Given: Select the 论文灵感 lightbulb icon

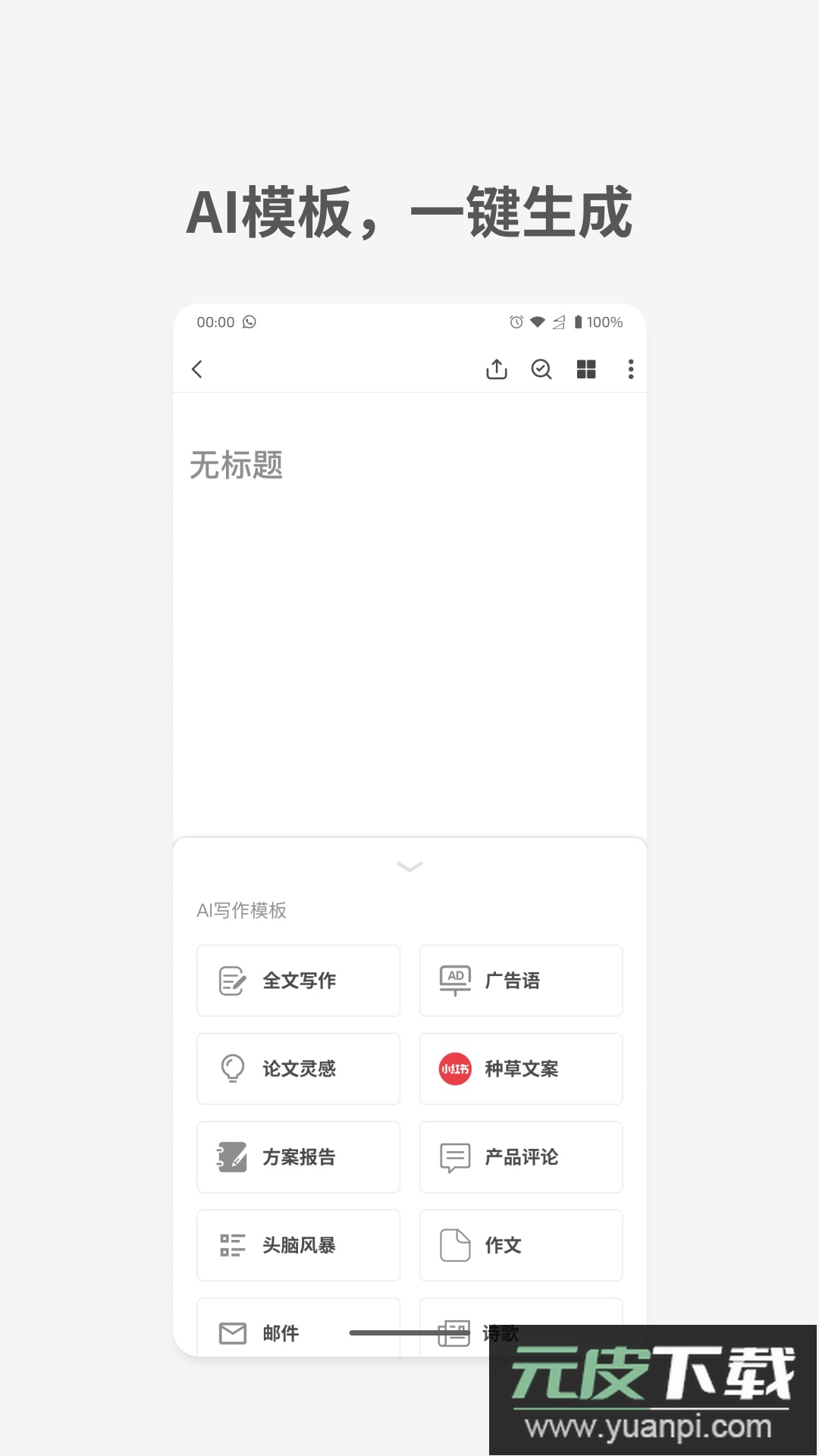Looking at the screenshot, I should (x=232, y=1069).
